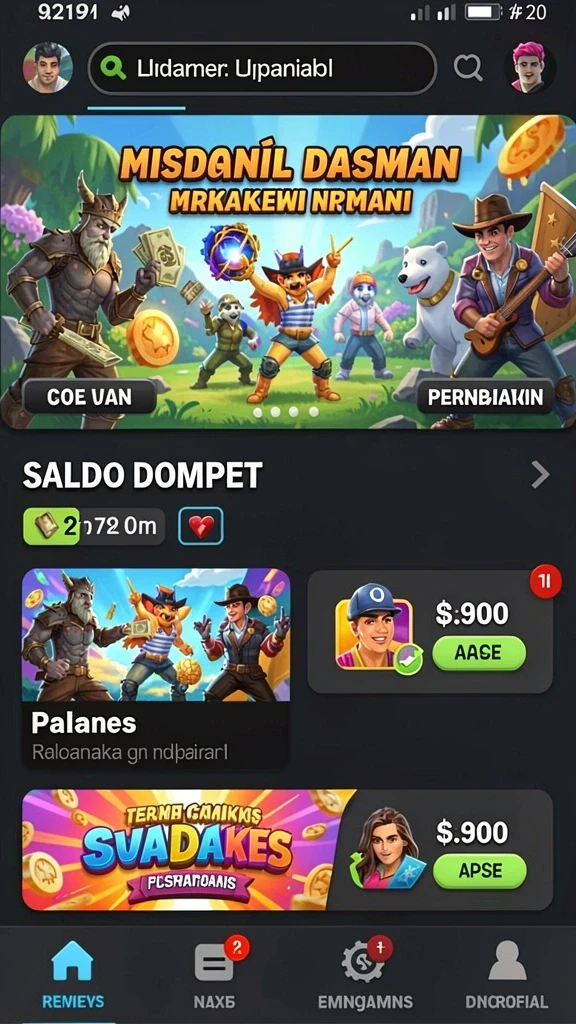Open the search field at the top
This screenshot has height=1024, width=576.
(262, 69)
